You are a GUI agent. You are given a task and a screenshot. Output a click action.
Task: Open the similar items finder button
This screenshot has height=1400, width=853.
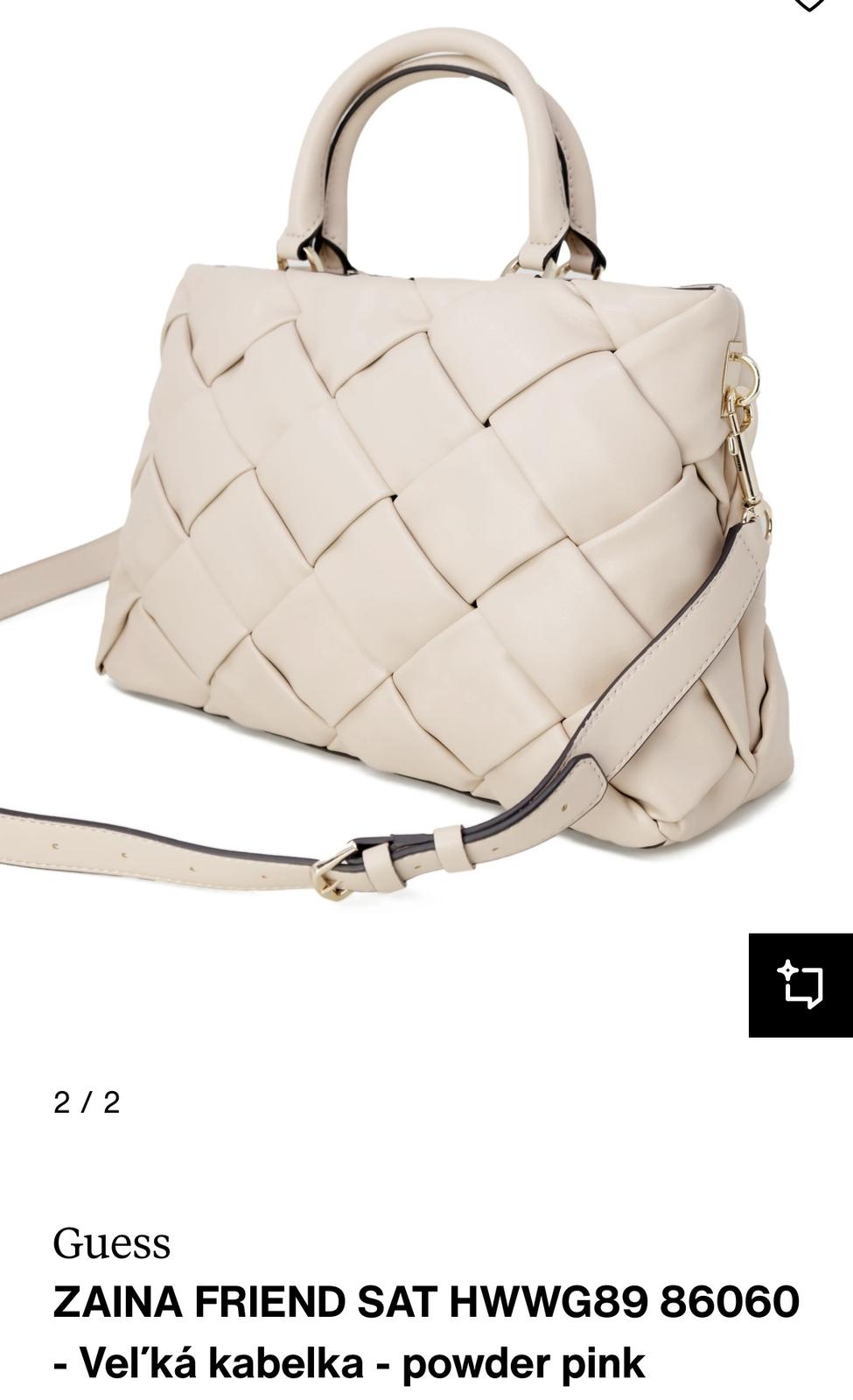click(x=801, y=985)
